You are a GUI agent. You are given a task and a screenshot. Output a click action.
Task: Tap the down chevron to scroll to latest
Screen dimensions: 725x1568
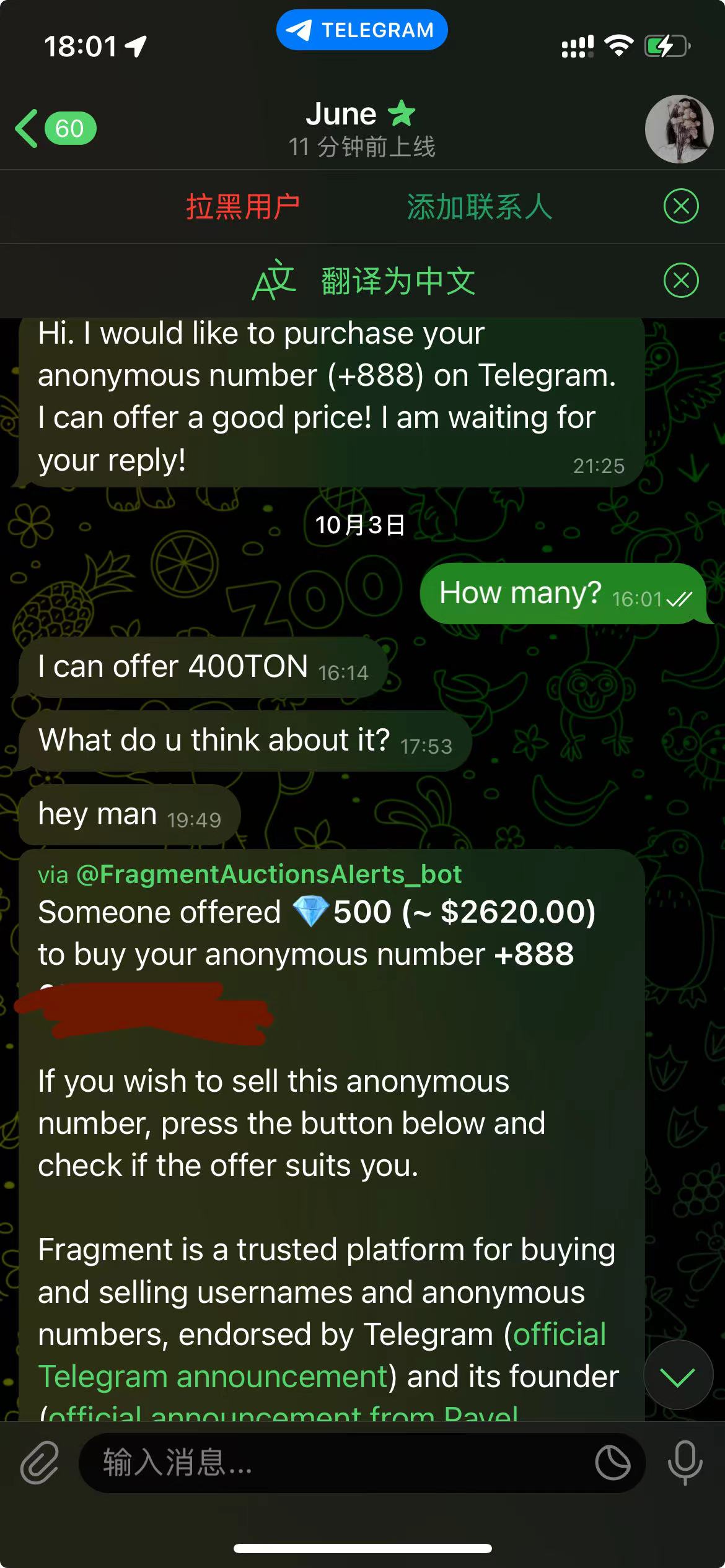pos(678,1374)
